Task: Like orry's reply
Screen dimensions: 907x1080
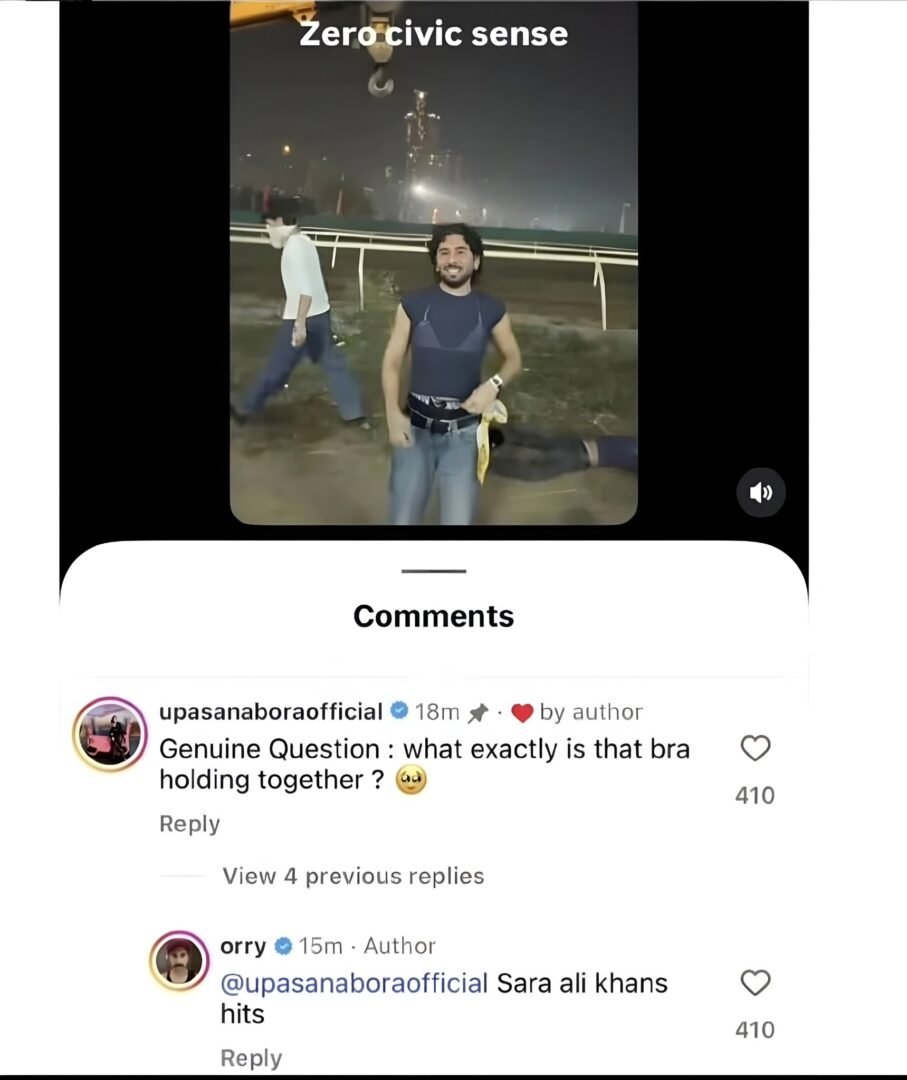Action: click(x=755, y=983)
